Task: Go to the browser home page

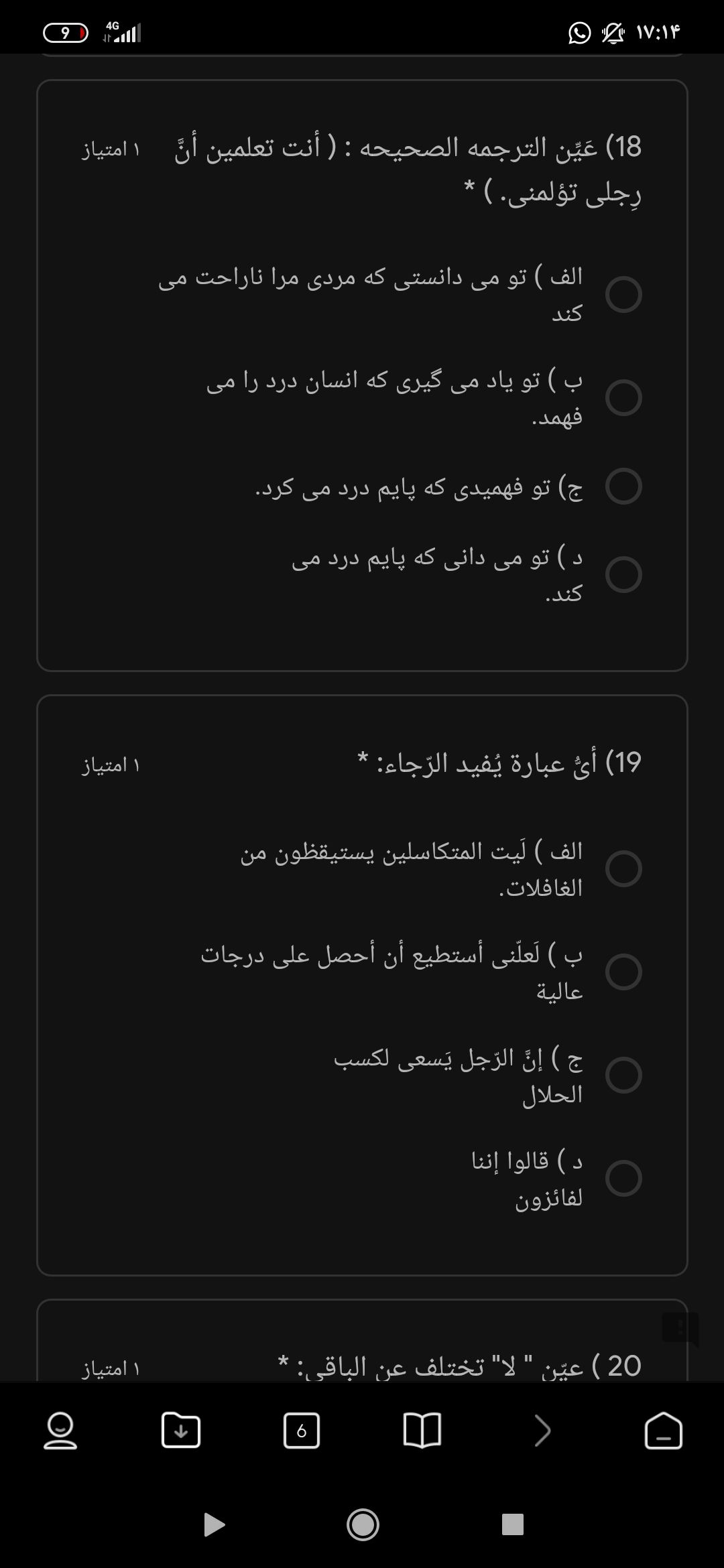Action: pyautogui.click(x=664, y=1431)
